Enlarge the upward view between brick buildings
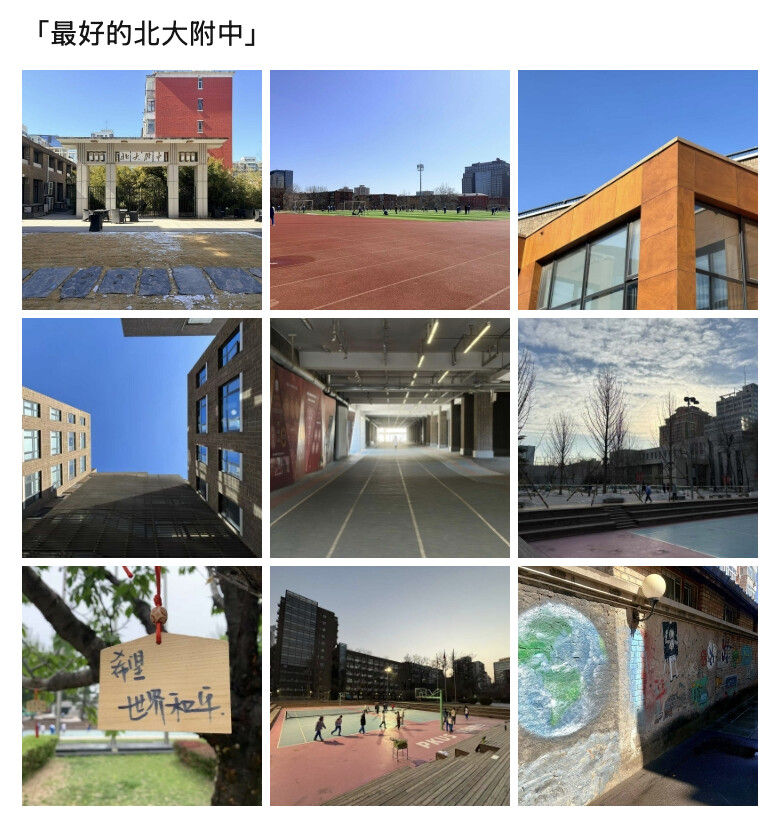Screen dimensions: 778x818 click(142, 437)
